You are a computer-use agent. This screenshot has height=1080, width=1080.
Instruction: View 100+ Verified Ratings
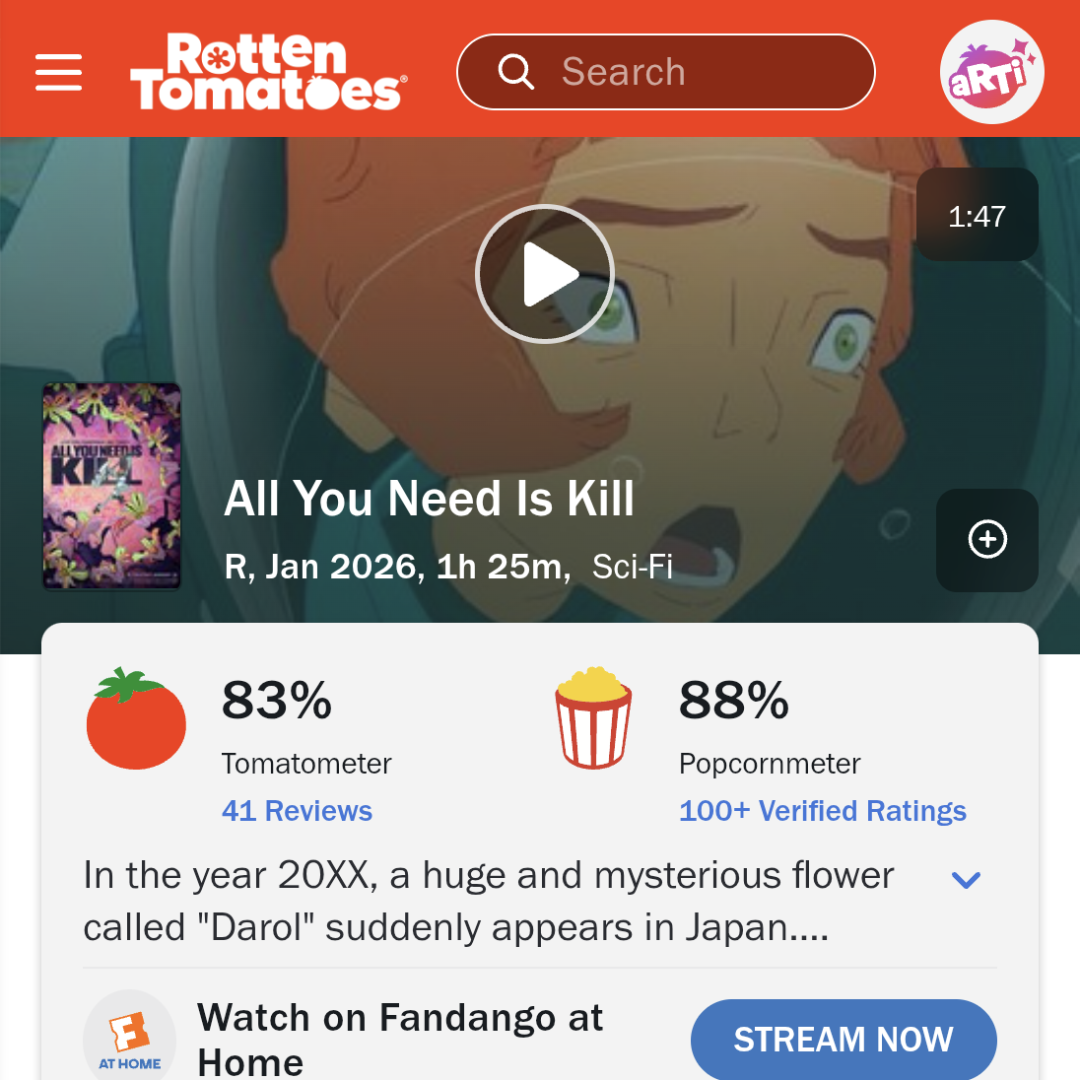point(822,811)
